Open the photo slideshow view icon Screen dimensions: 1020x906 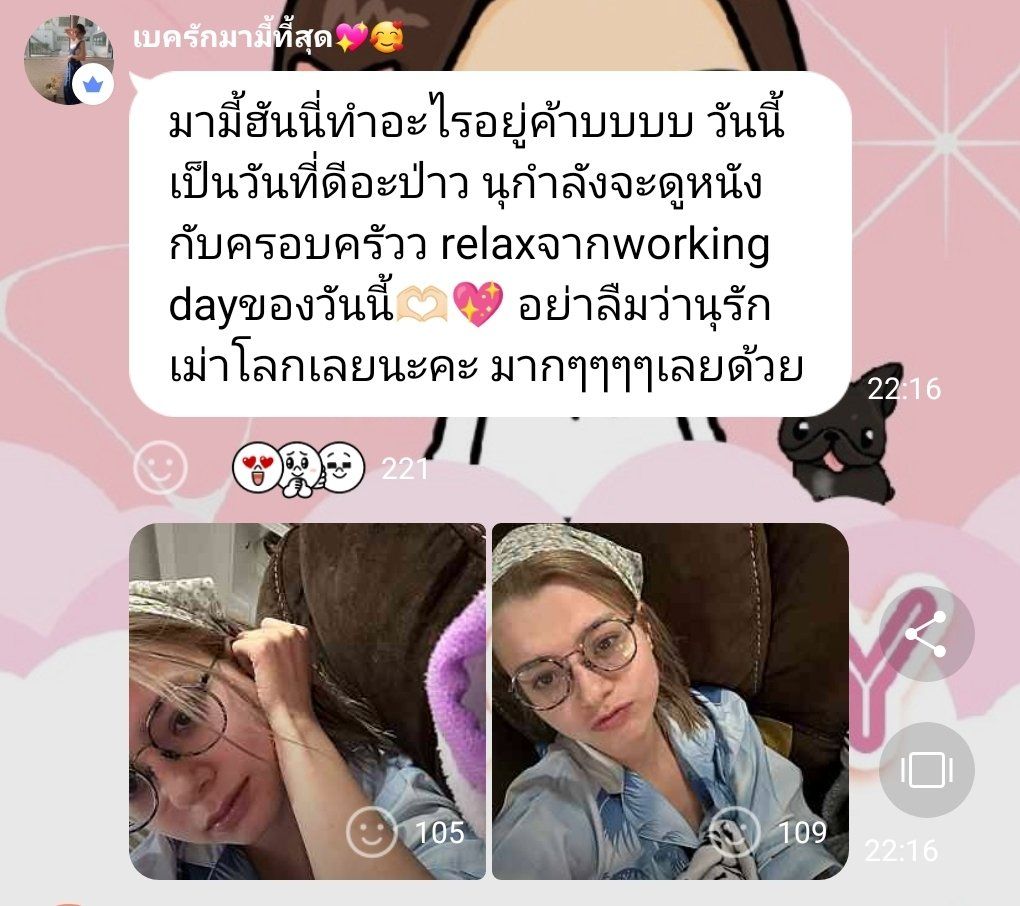926,771
